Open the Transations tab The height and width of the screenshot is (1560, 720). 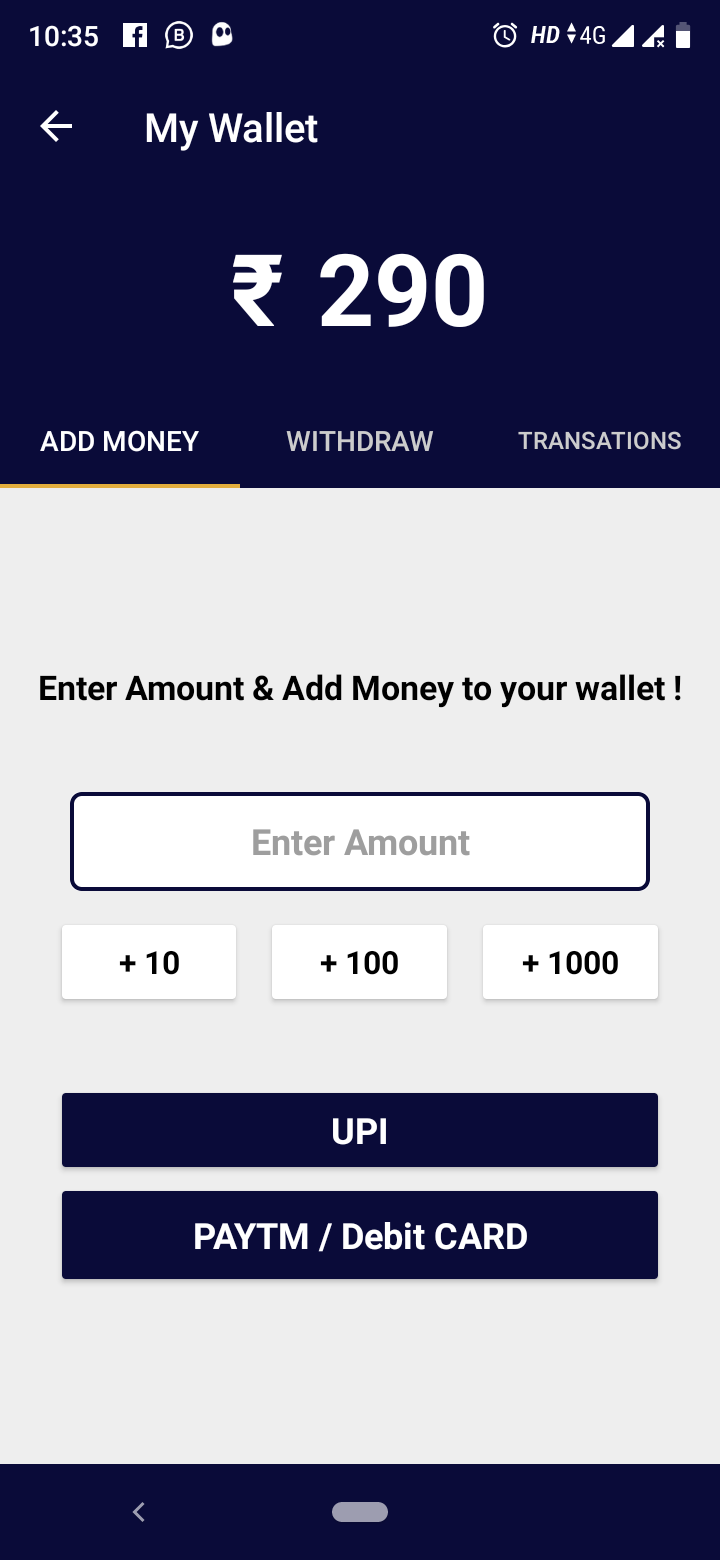click(599, 441)
